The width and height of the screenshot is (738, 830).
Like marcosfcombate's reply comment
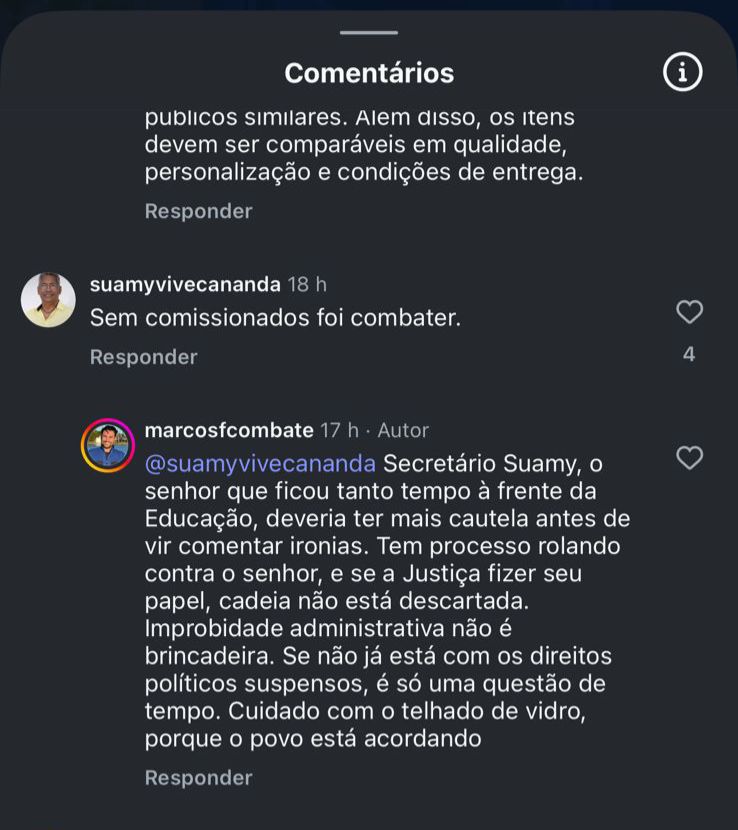click(689, 458)
